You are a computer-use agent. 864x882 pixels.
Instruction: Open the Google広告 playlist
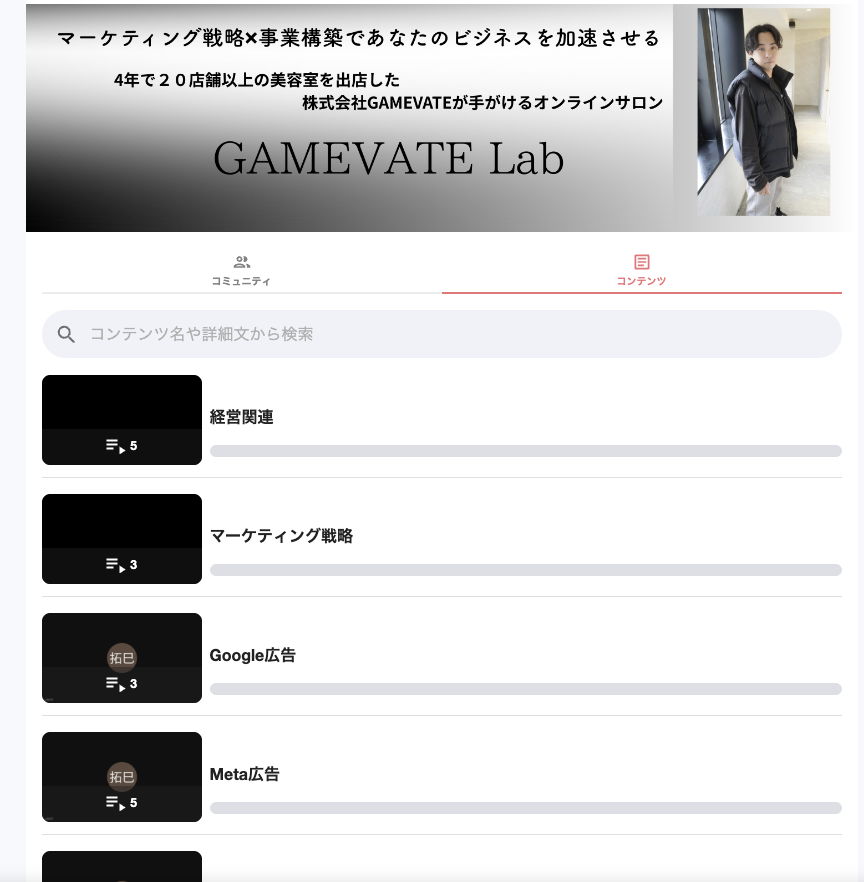click(x=252, y=656)
